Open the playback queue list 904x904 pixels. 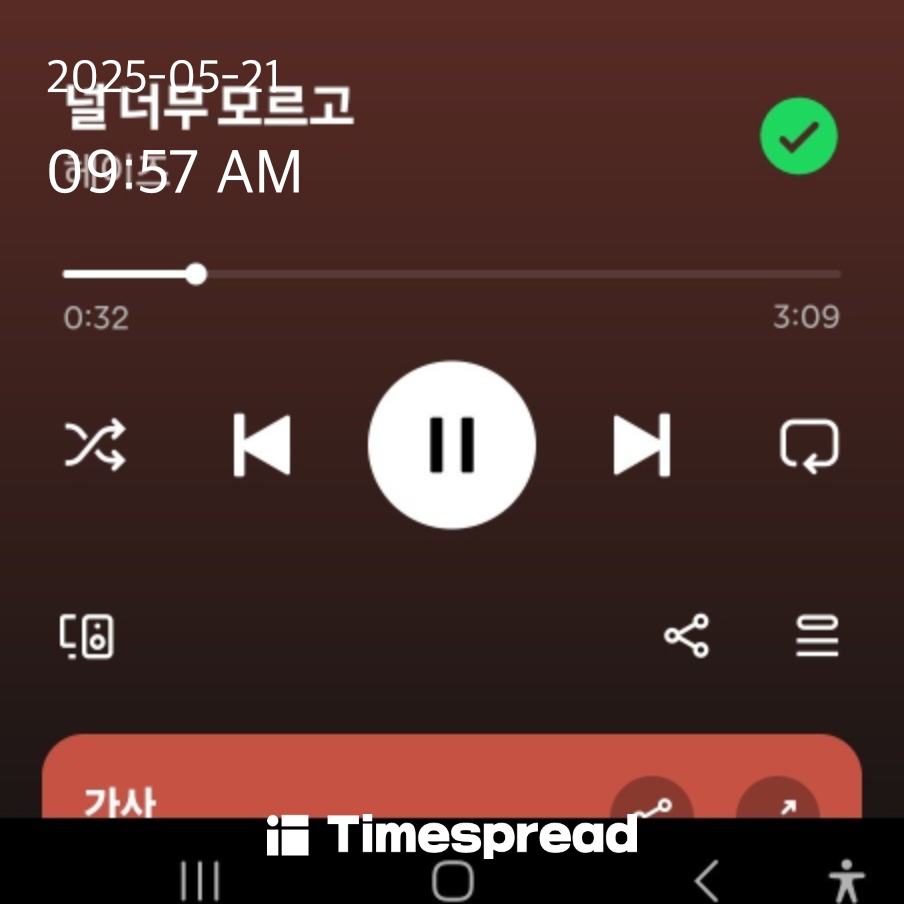point(816,636)
